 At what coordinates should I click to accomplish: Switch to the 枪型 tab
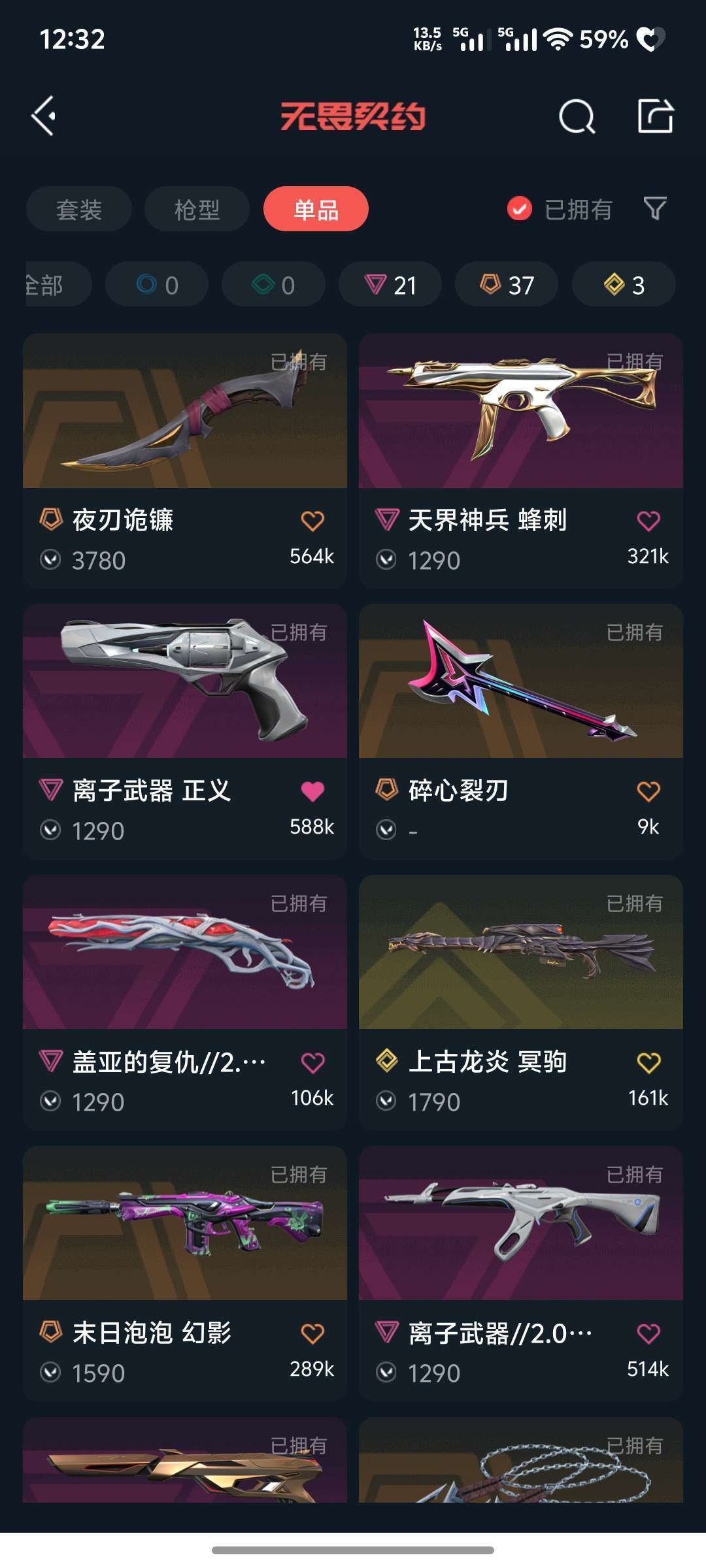[x=197, y=209]
